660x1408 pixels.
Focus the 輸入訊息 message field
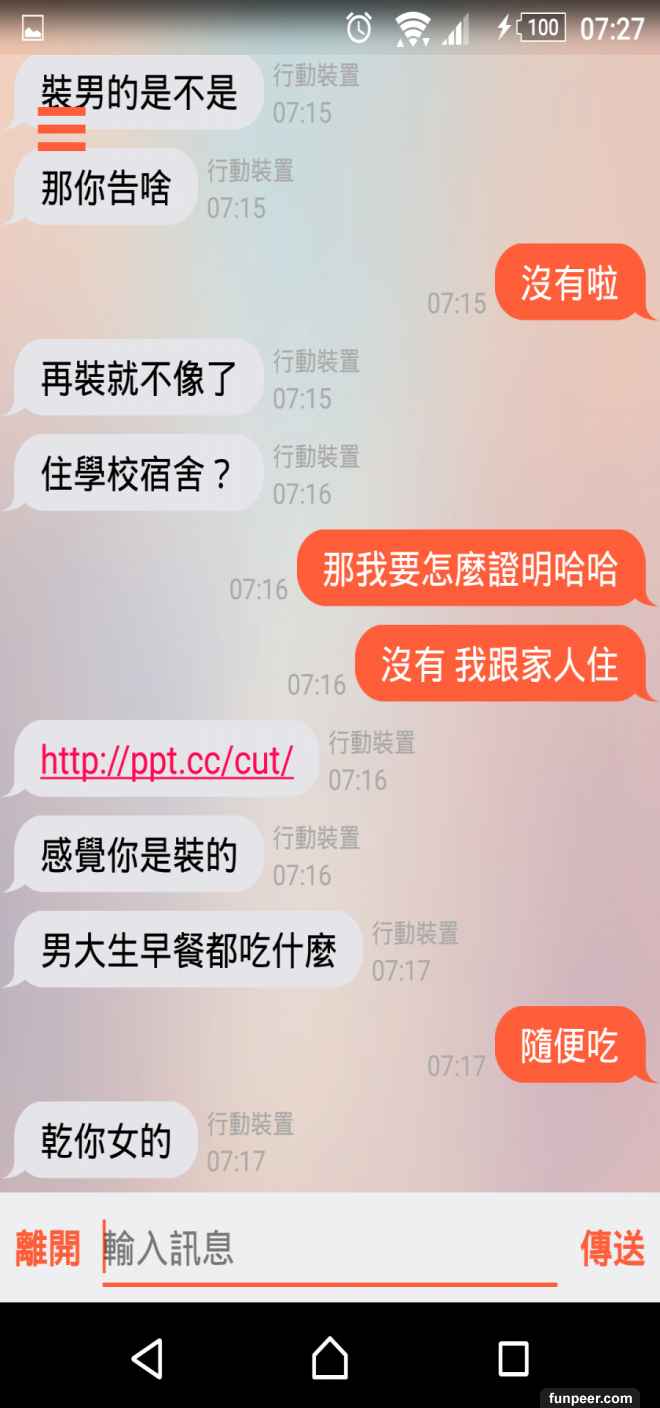point(330,1248)
